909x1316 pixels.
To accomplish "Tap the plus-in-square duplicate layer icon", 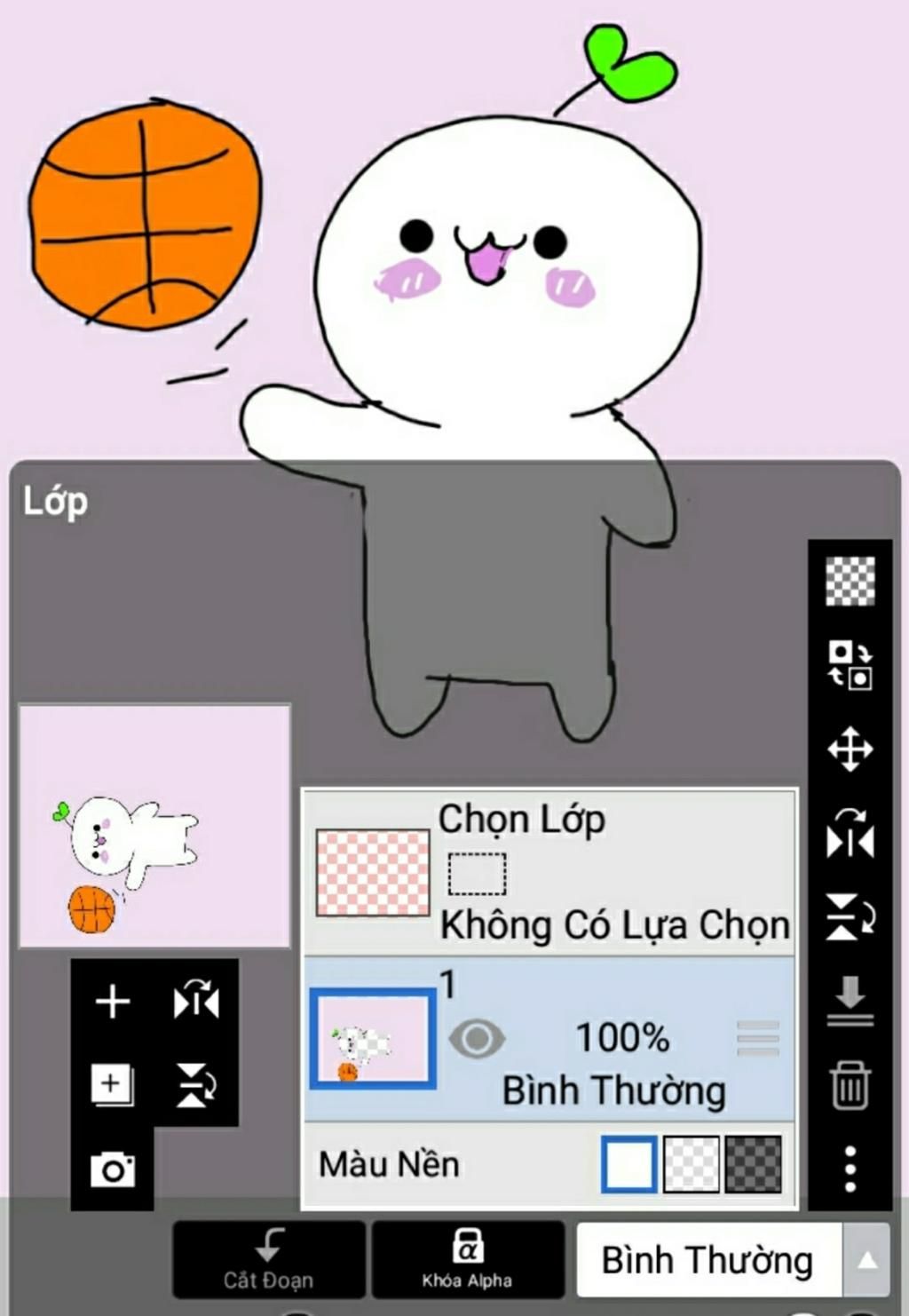I will (x=113, y=1084).
